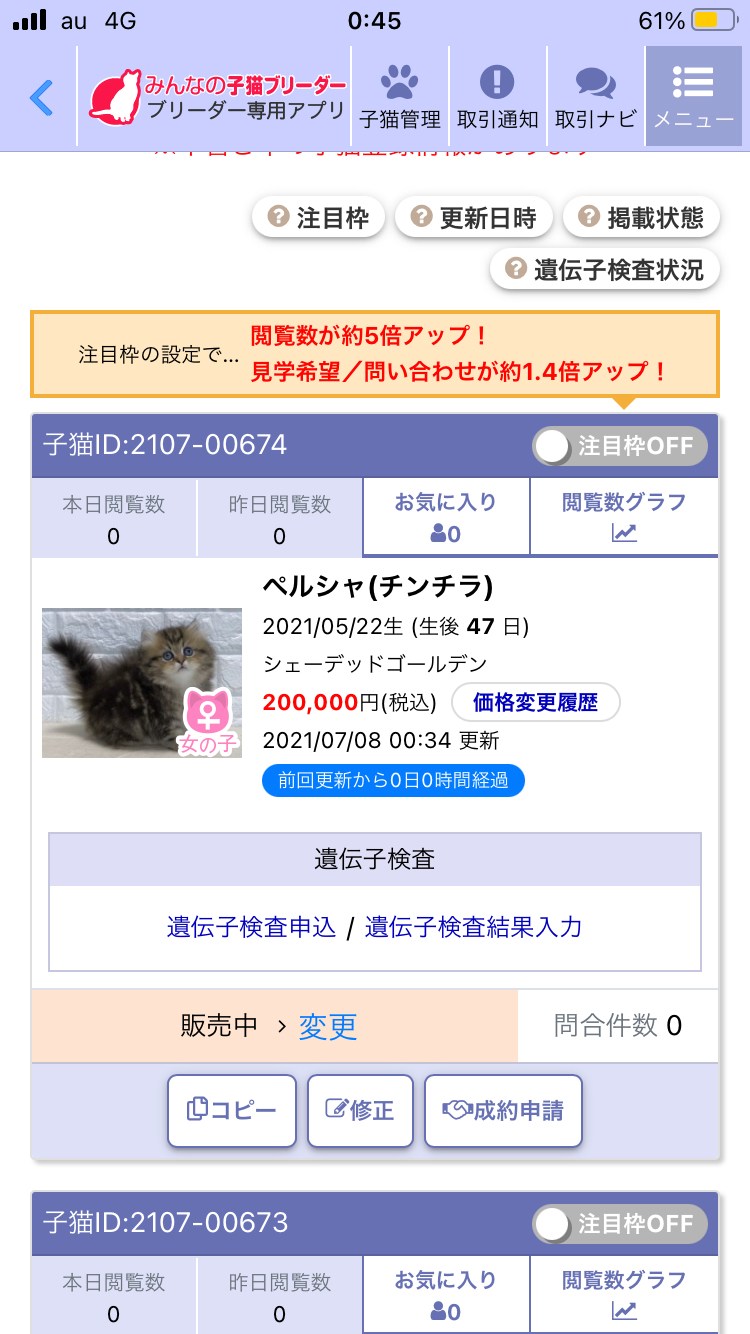This screenshot has width=750, height=1334.
Task: Show help for 掲載状態
Action: click(x=641, y=218)
